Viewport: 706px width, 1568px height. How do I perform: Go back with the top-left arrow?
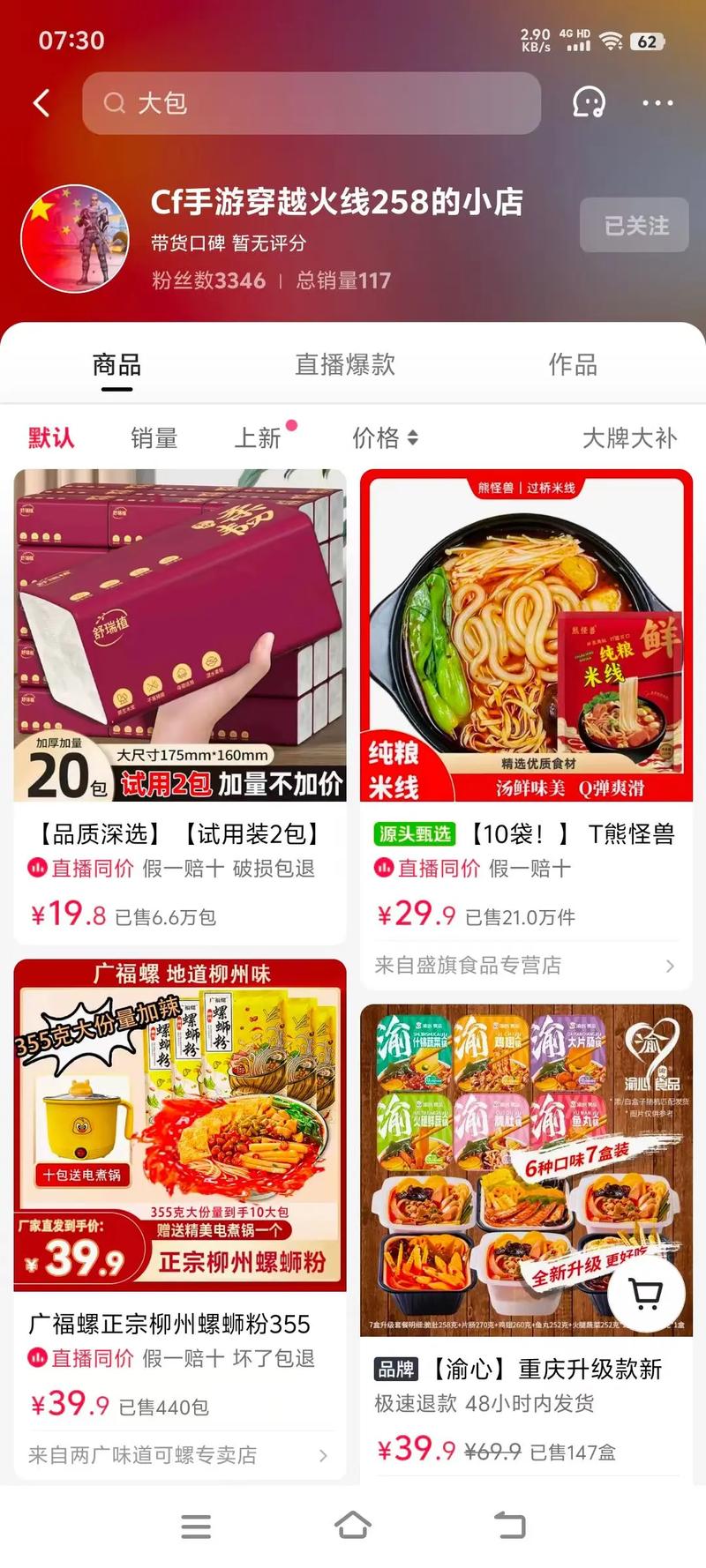point(41,103)
